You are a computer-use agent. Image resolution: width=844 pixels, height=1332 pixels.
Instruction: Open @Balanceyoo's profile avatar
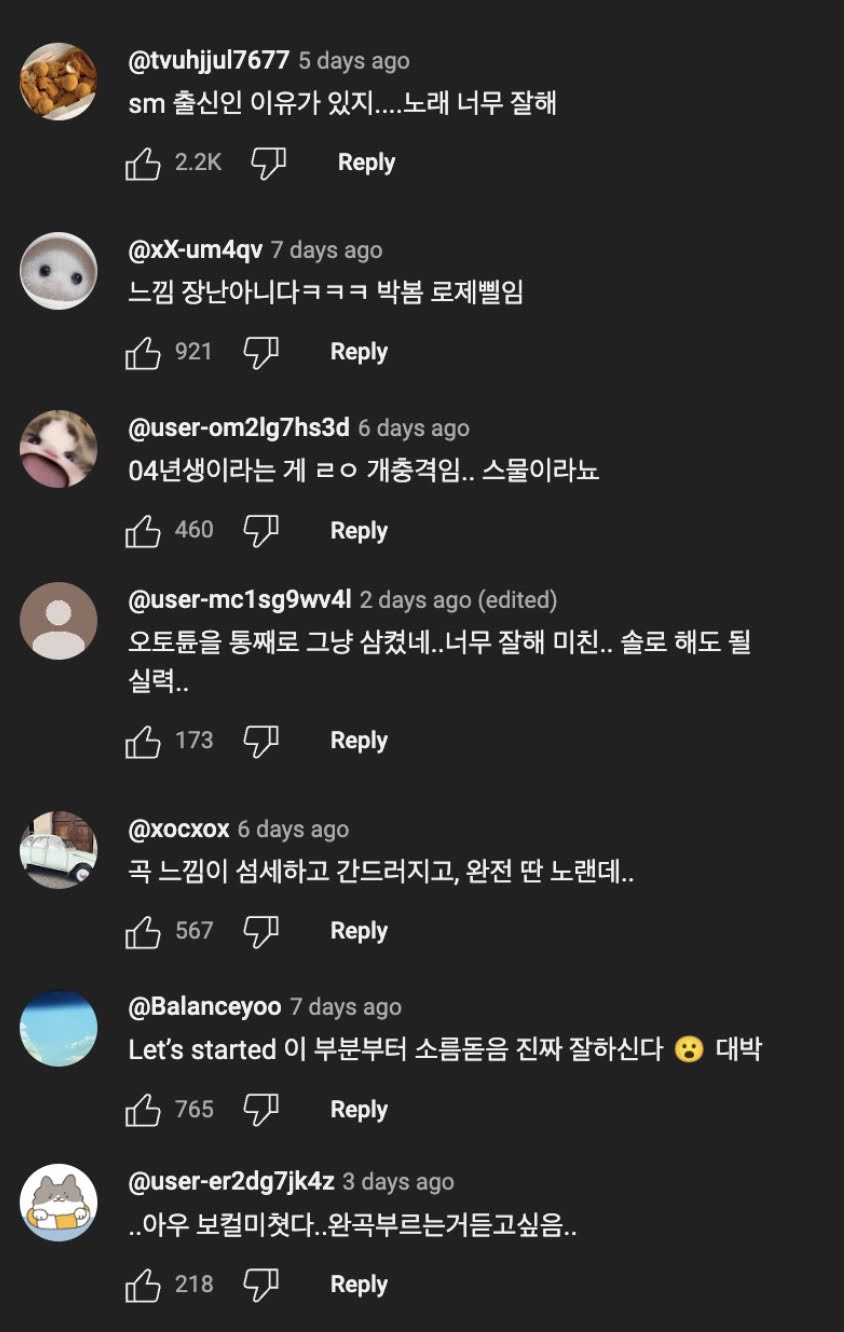click(59, 1029)
